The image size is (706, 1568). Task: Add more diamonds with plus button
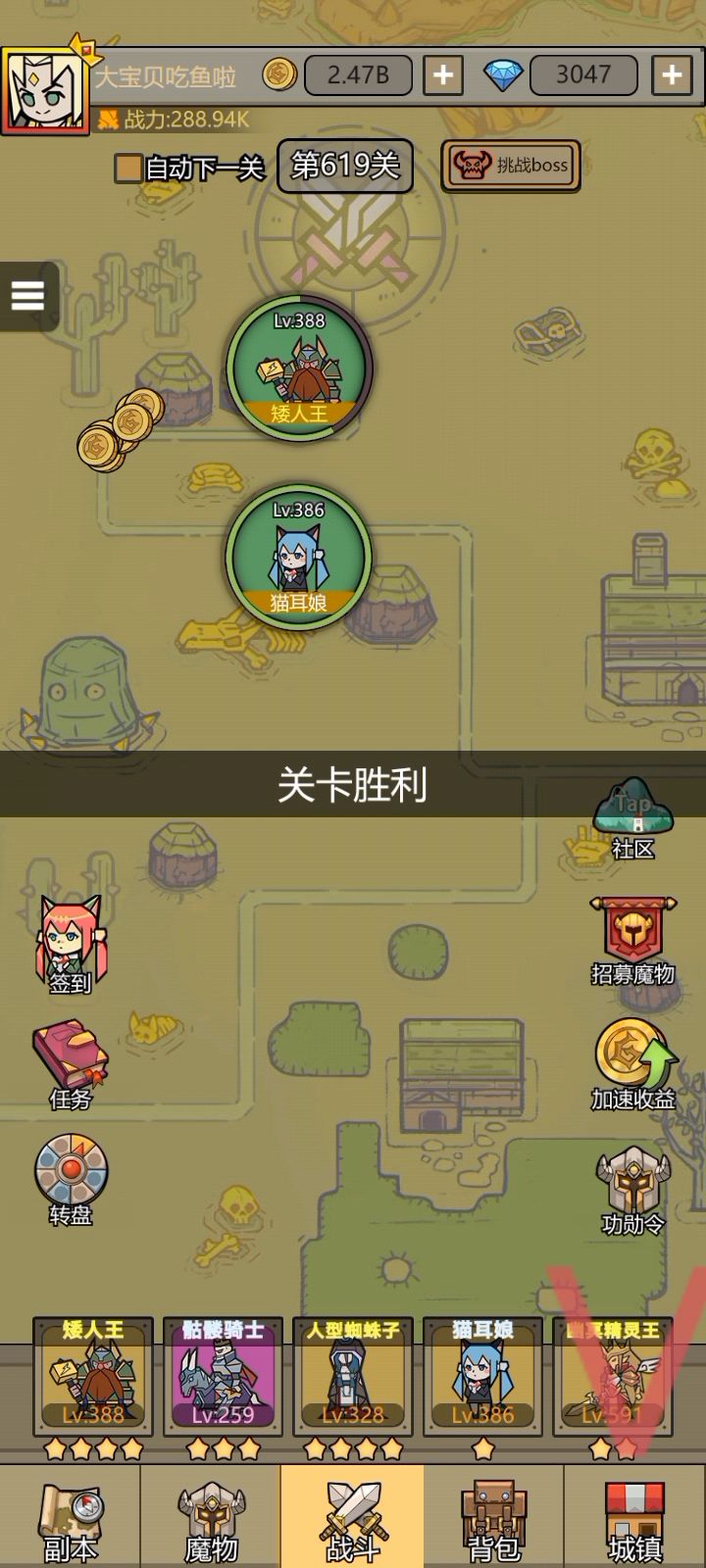(x=672, y=75)
